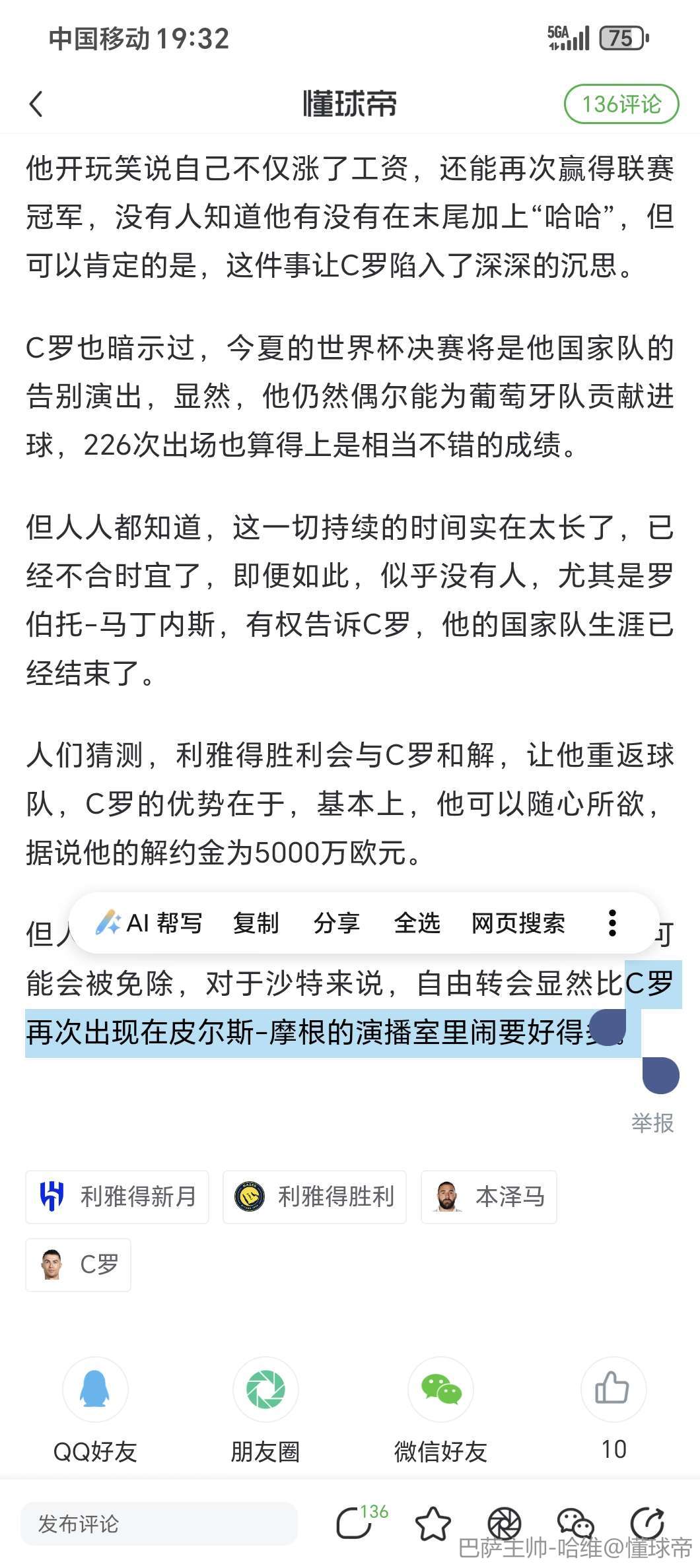The height and width of the screenshot is (1568, 700).
Task: Tap the 发布评论 comment field
Action: pos(158,1524)
